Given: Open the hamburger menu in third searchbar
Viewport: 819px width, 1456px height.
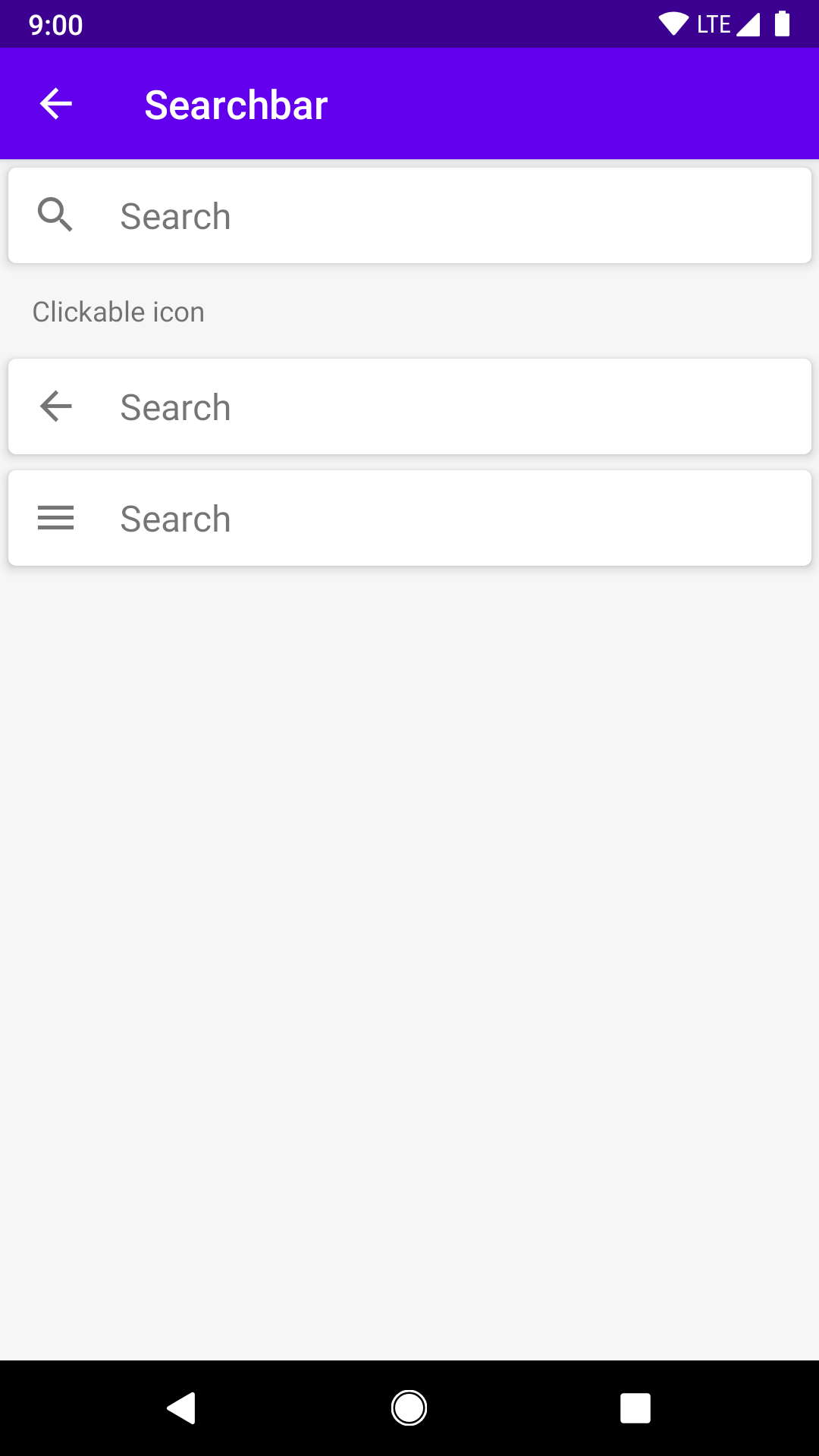Looking at the screenshot, I should (x=55, y=518).
